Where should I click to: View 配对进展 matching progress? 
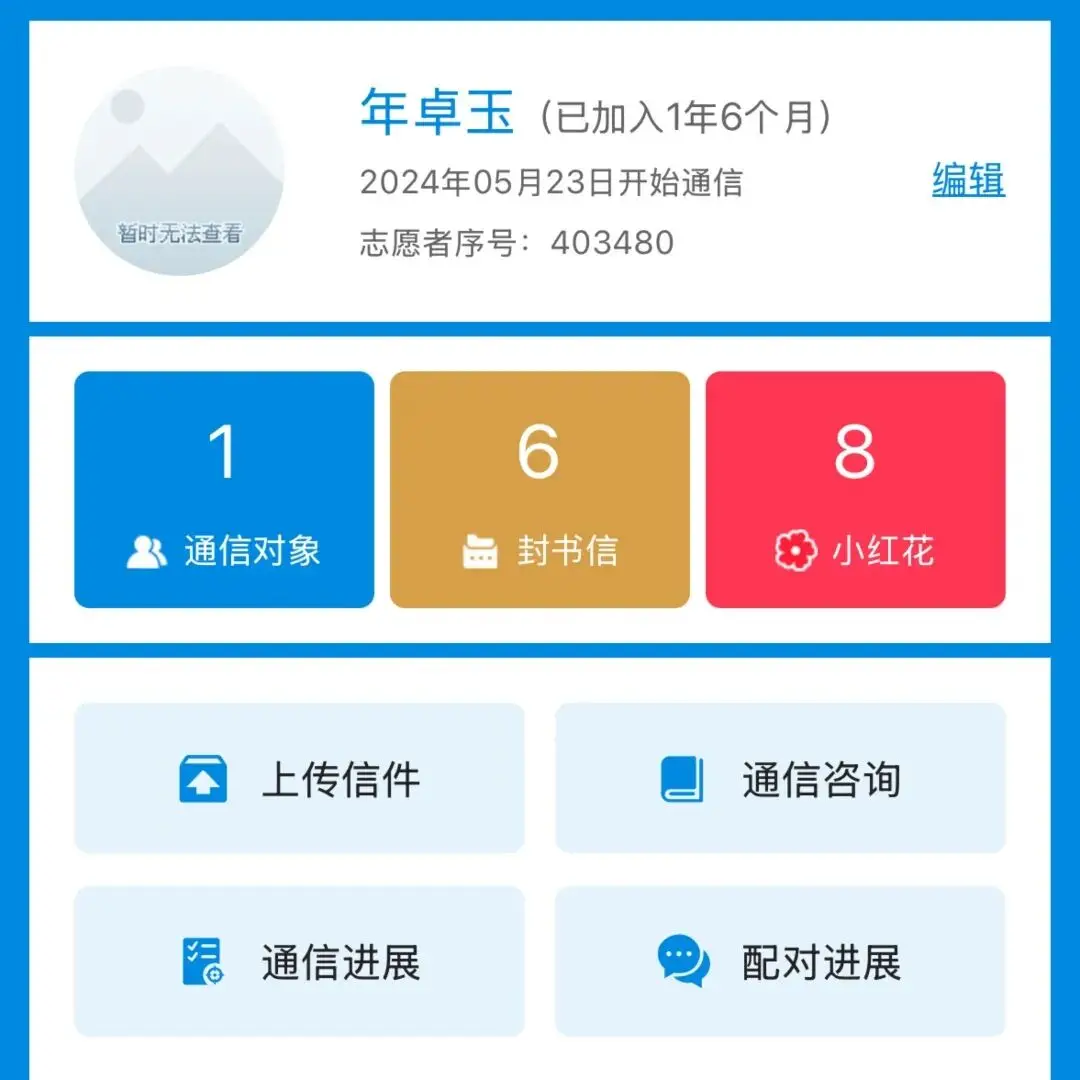click(x=780, y=962)
